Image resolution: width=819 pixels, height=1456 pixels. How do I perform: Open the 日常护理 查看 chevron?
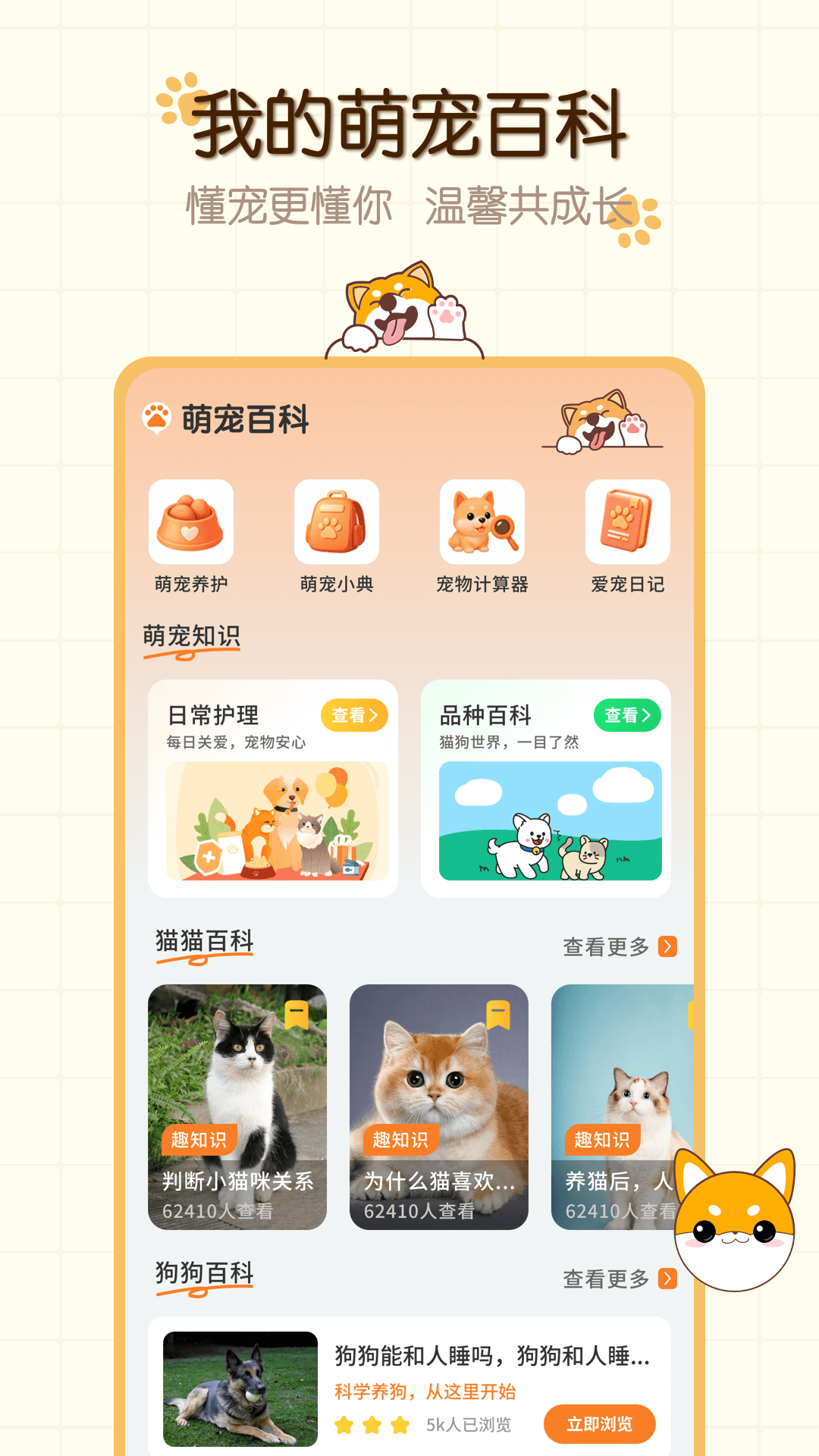pos(355,715)
